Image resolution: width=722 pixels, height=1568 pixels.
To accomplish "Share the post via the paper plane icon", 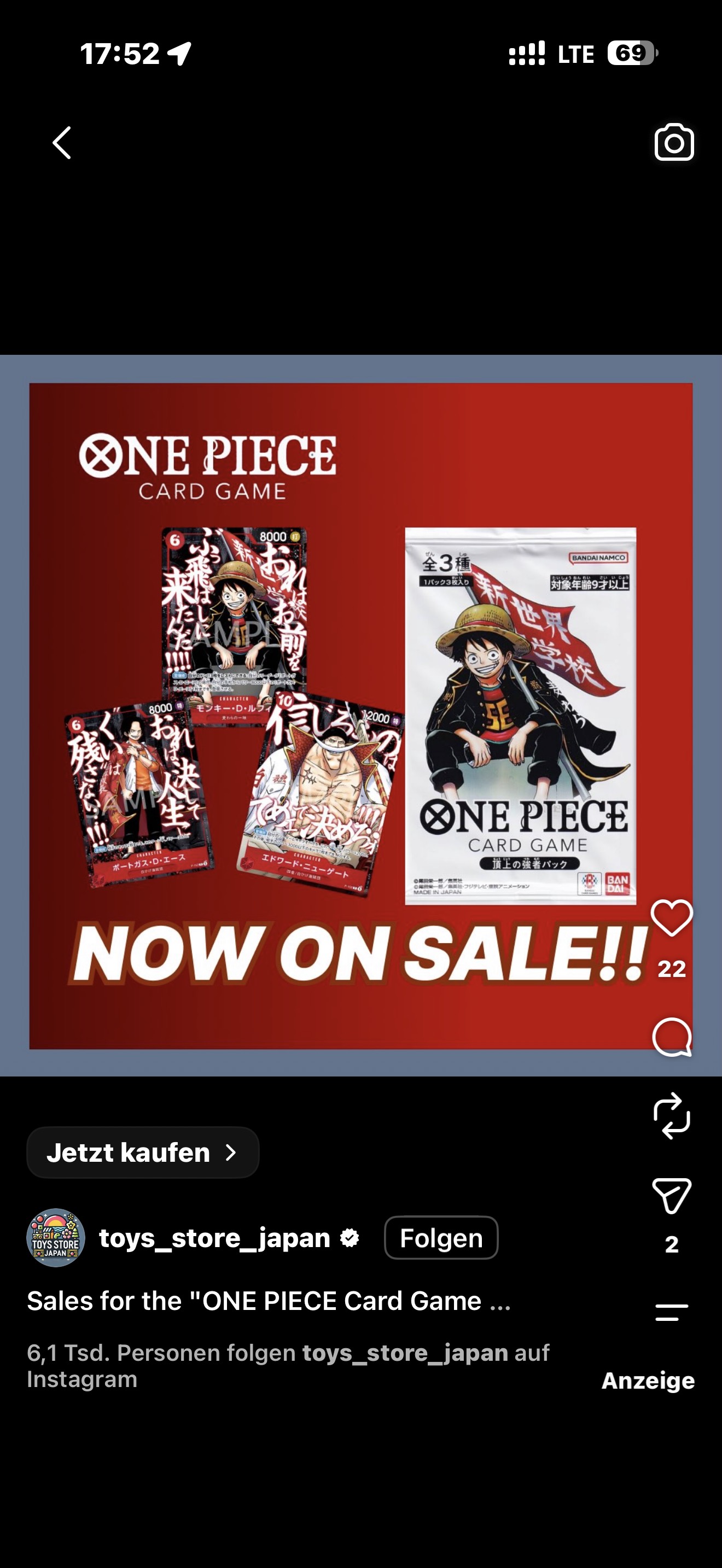I will (672, 1196).
